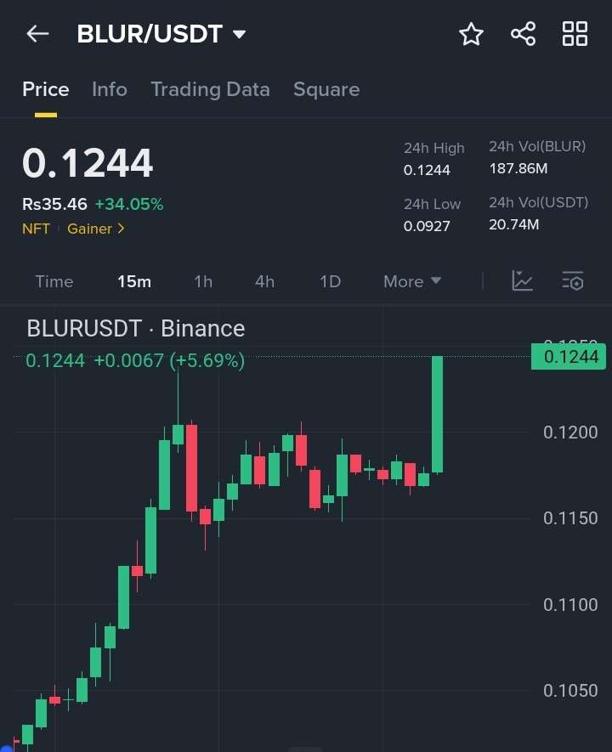Expand the More intervals dropdown
This screenshot has width=612, height=752.
(x=412, y=281)
